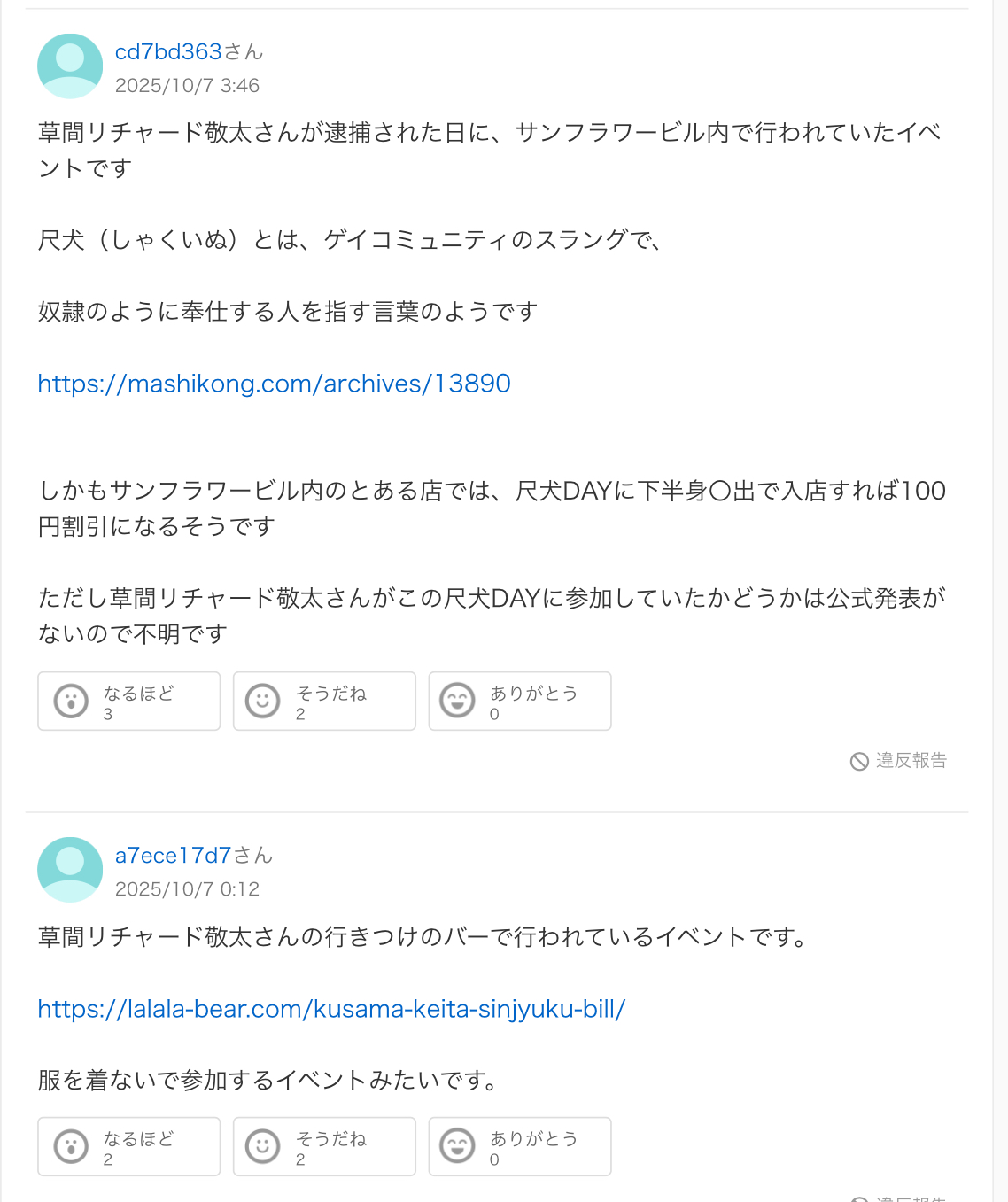This screenshot has height=1202, width=1008.
Task: Tap ありがとう on cd7bd363's answer
Action: coord(520,702)
